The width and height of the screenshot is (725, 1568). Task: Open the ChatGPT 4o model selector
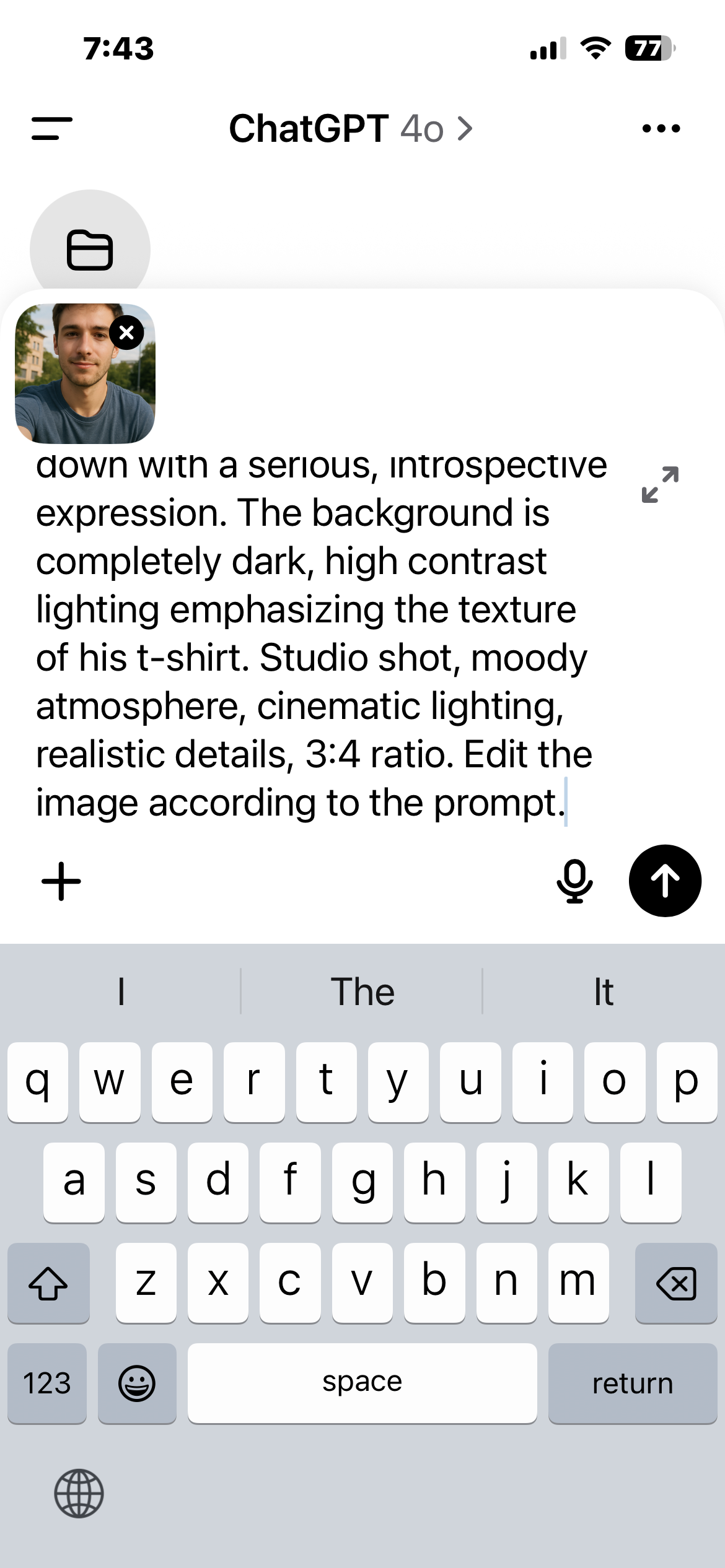(350, 129)
